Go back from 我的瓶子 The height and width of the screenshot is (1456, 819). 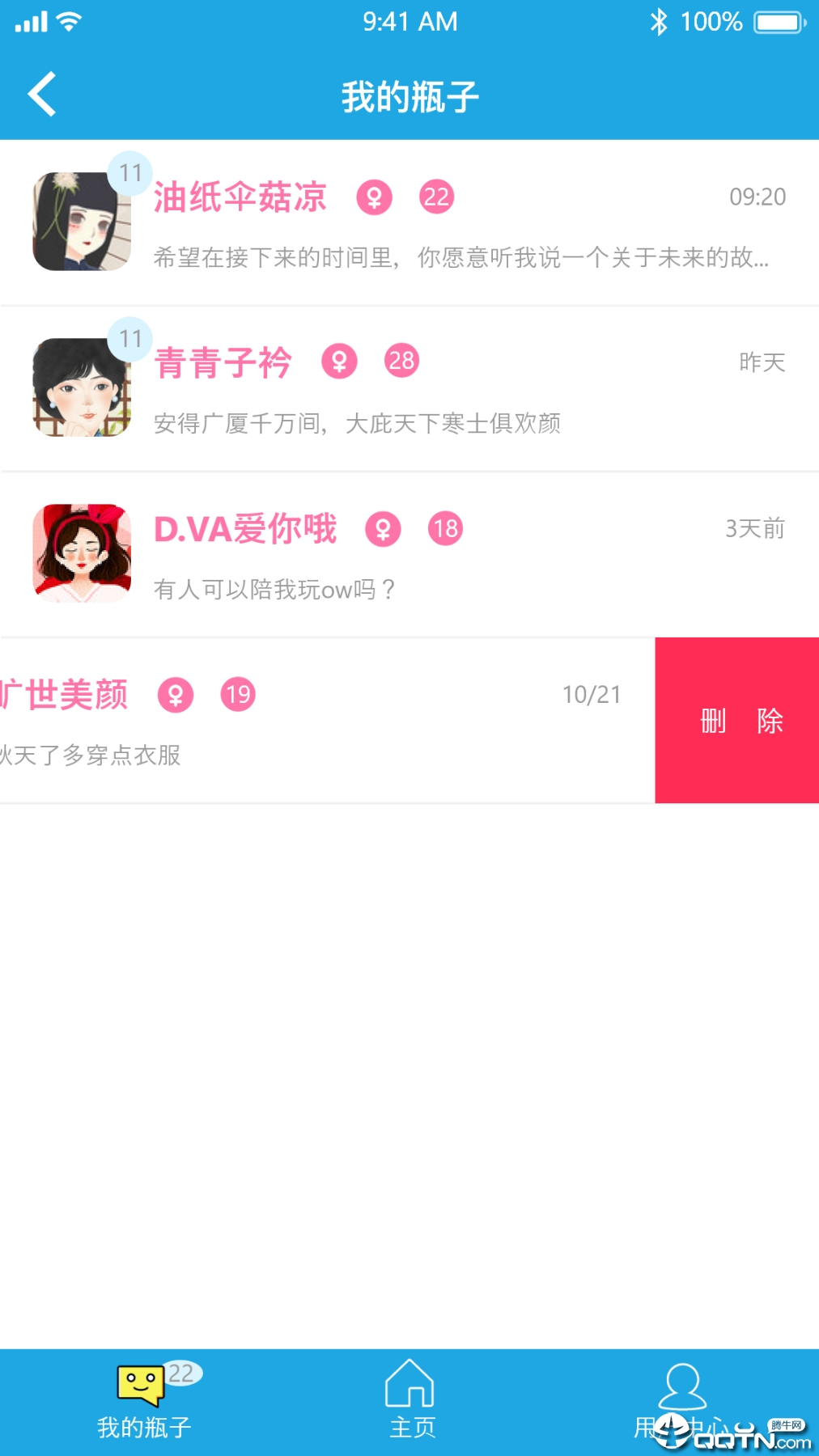coord(42,95)
